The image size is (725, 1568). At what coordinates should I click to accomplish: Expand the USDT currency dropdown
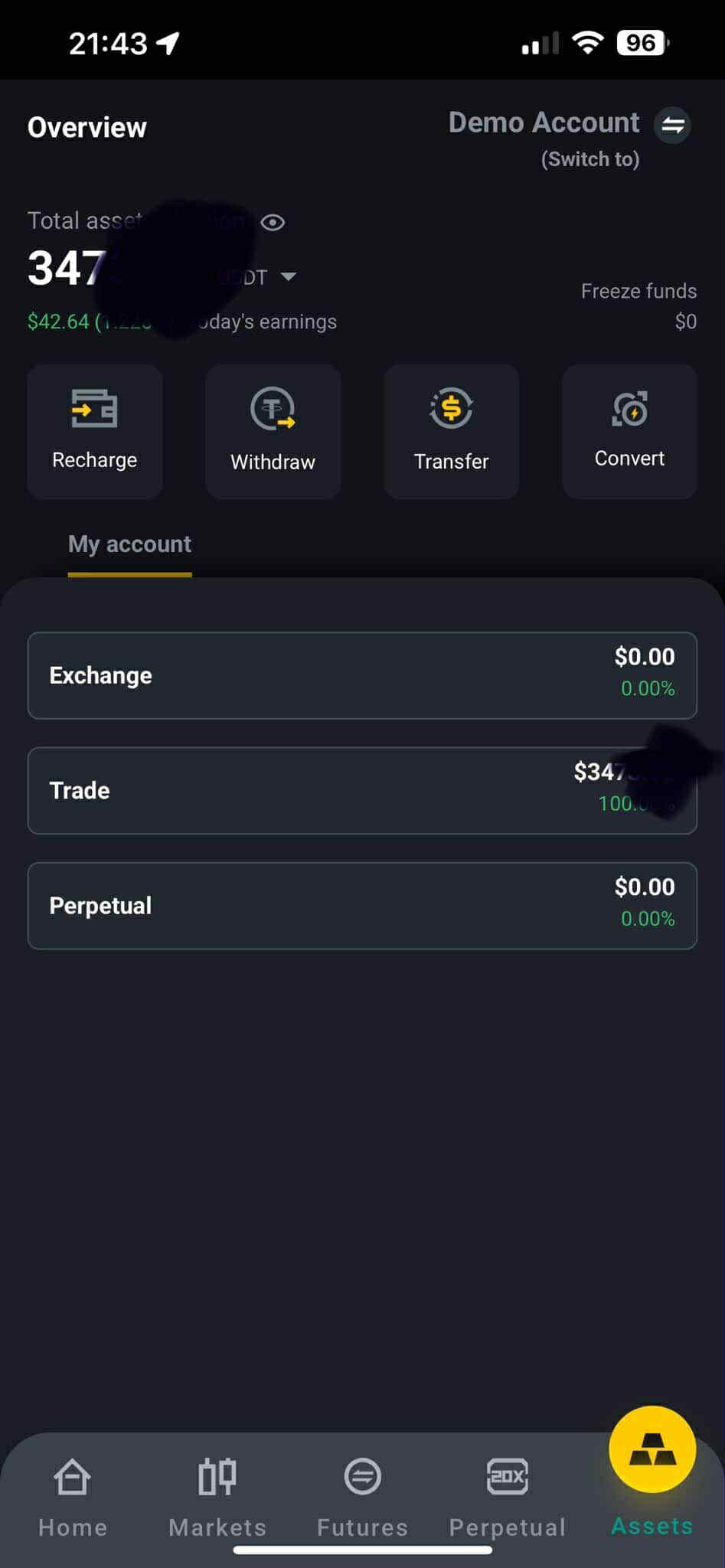coord(288,276)
